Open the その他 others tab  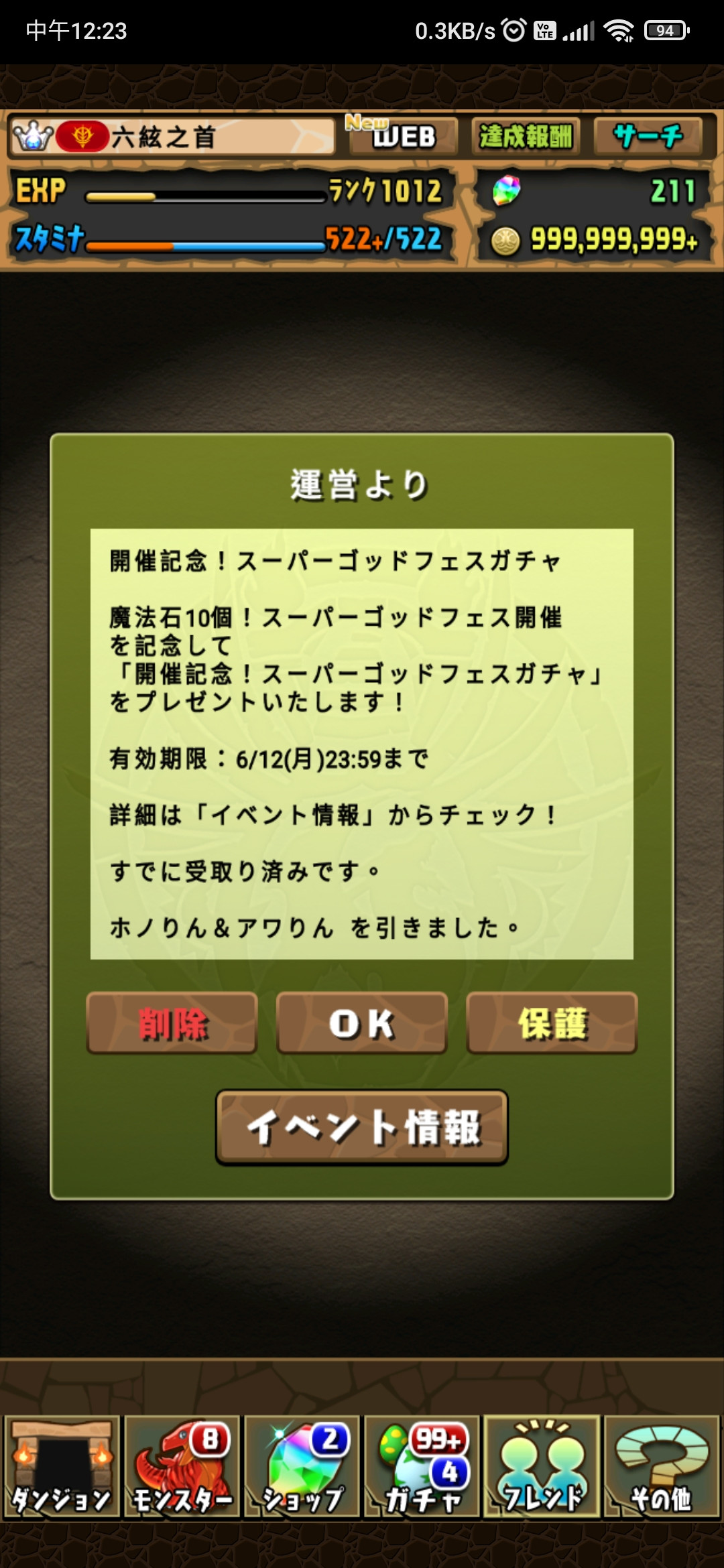pos(662,1466)
